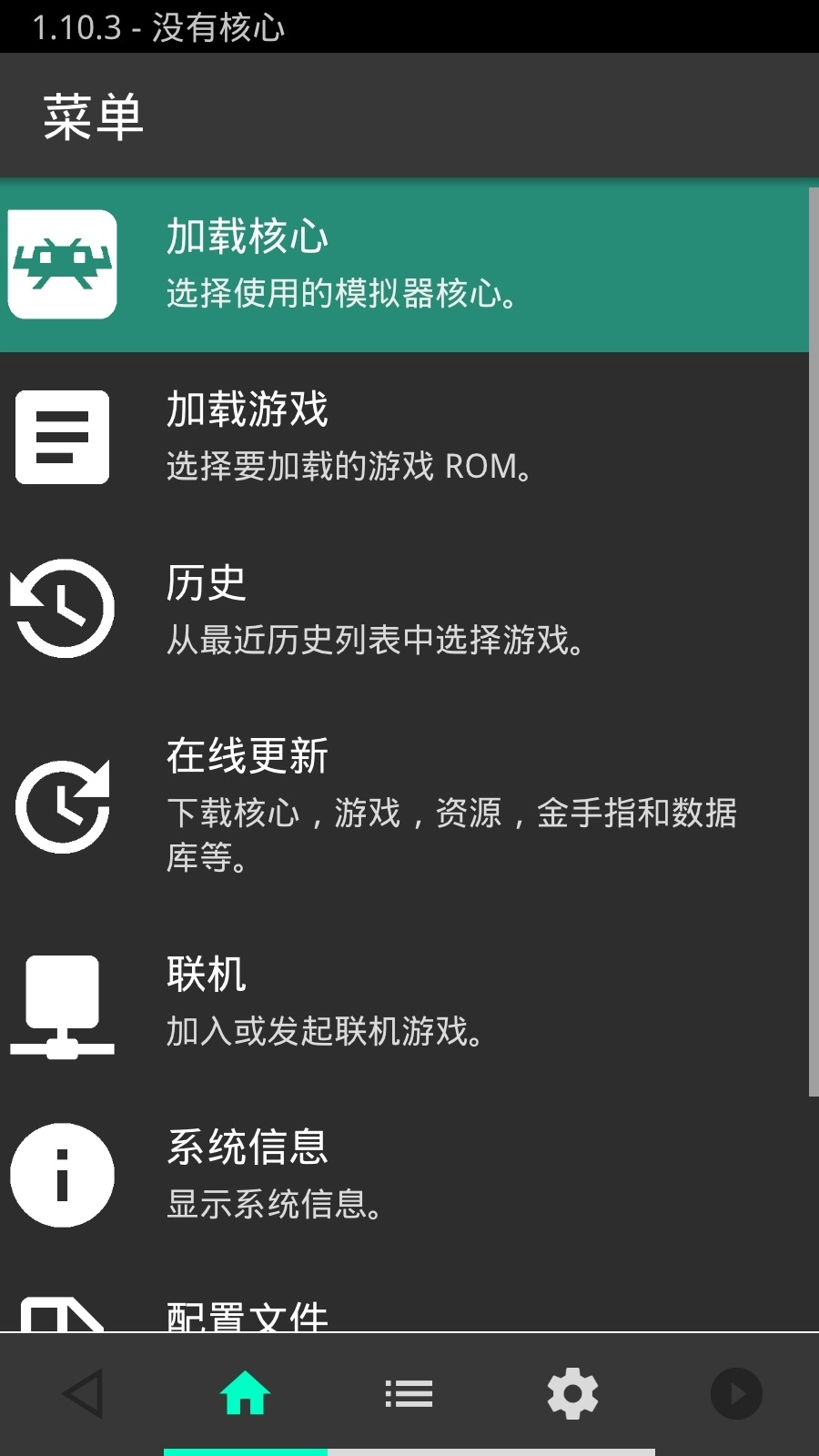Click the System Information info icon
Screen dimensions: 819x1456
pos(61,1174)
